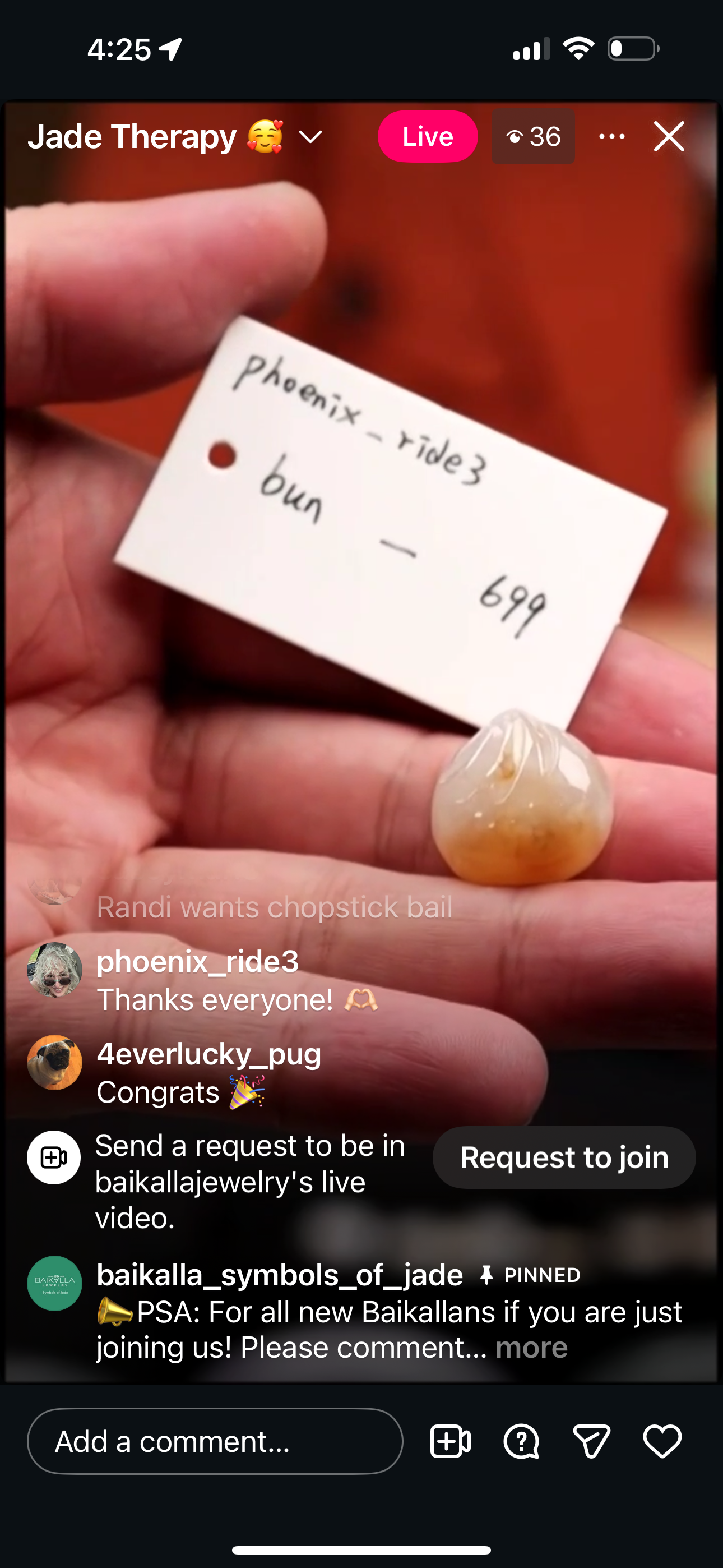This screenshot has height=1568, width=723.
Task: Show the 36 viewers list
Action: [533, 137]
